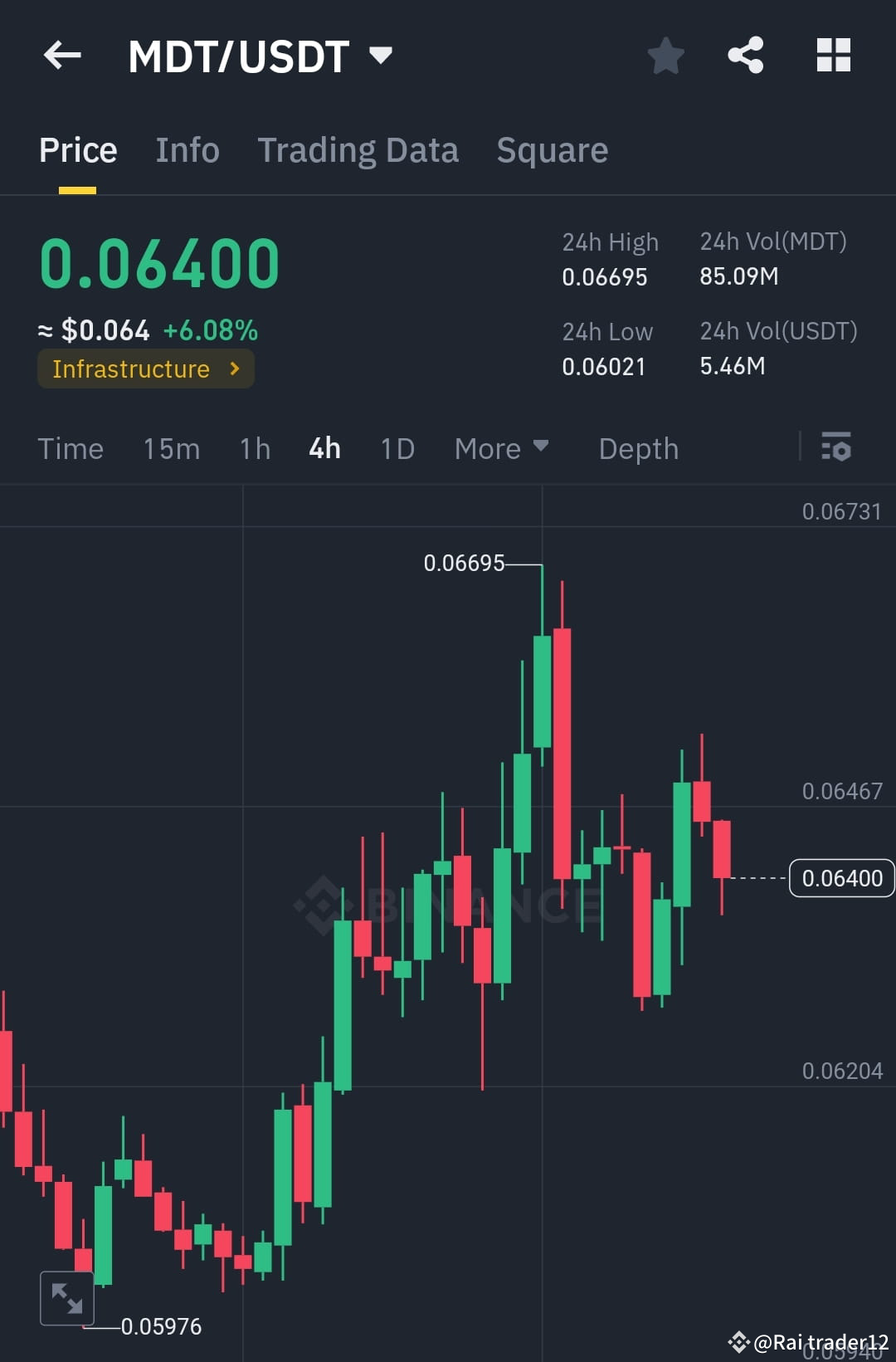896x1362 pixels.
Task: Share the MDT/USDT chart
Action: [746, 55]
